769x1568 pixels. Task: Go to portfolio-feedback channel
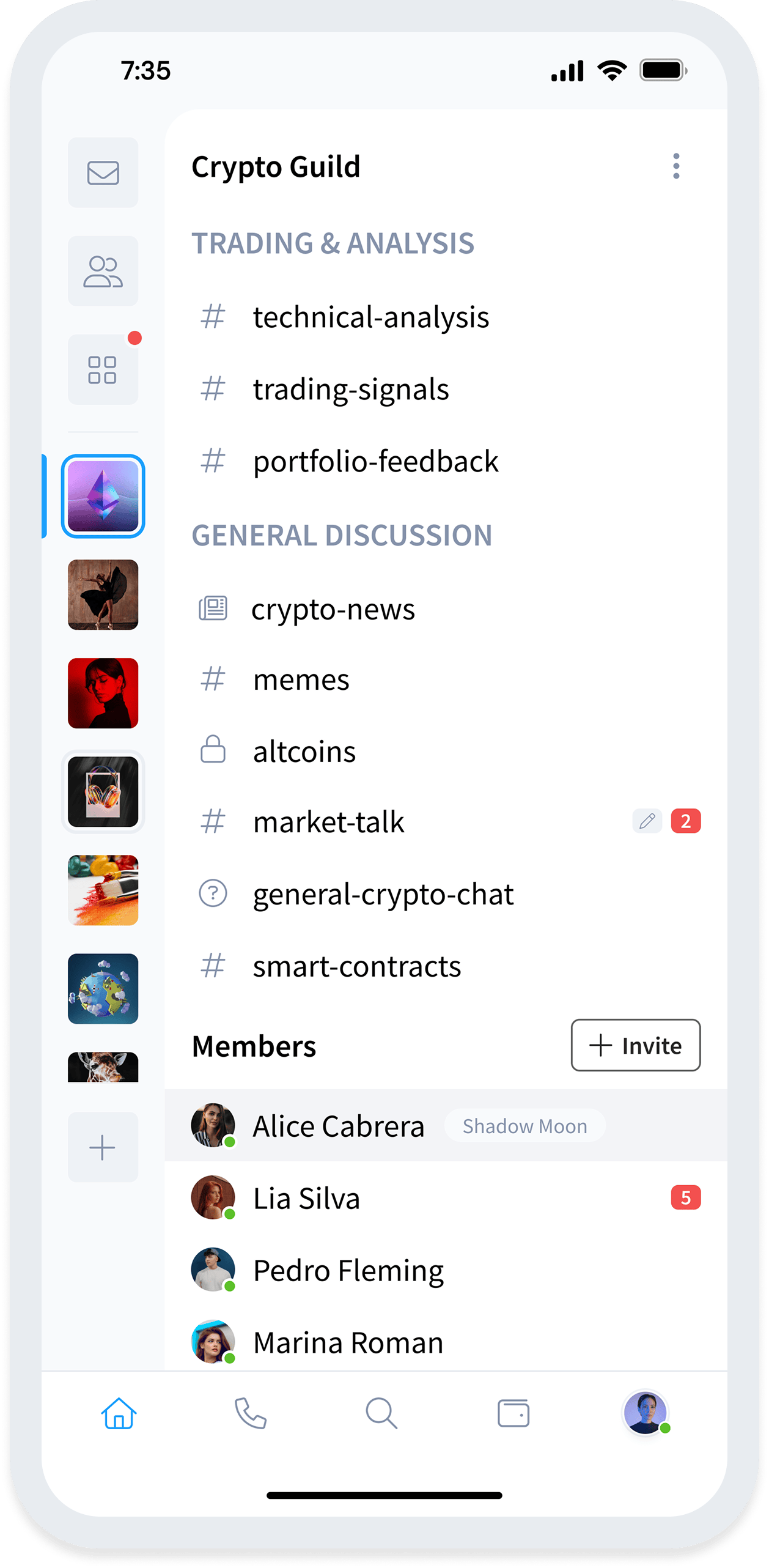[x=375, y=461]
